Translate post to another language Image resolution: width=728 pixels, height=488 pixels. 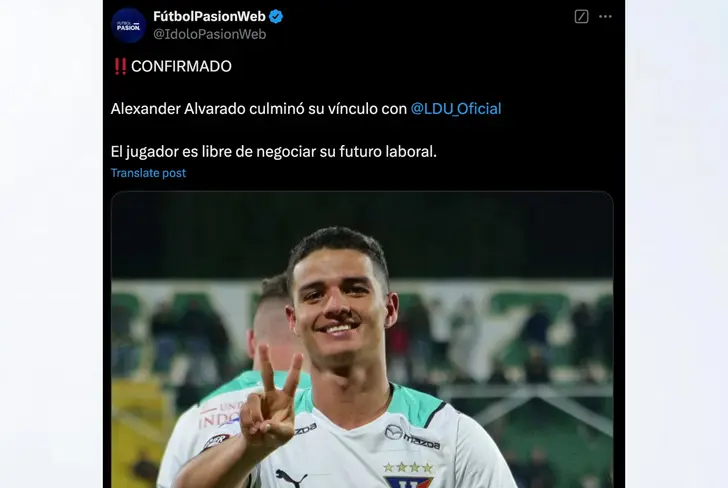coord(148,173)
